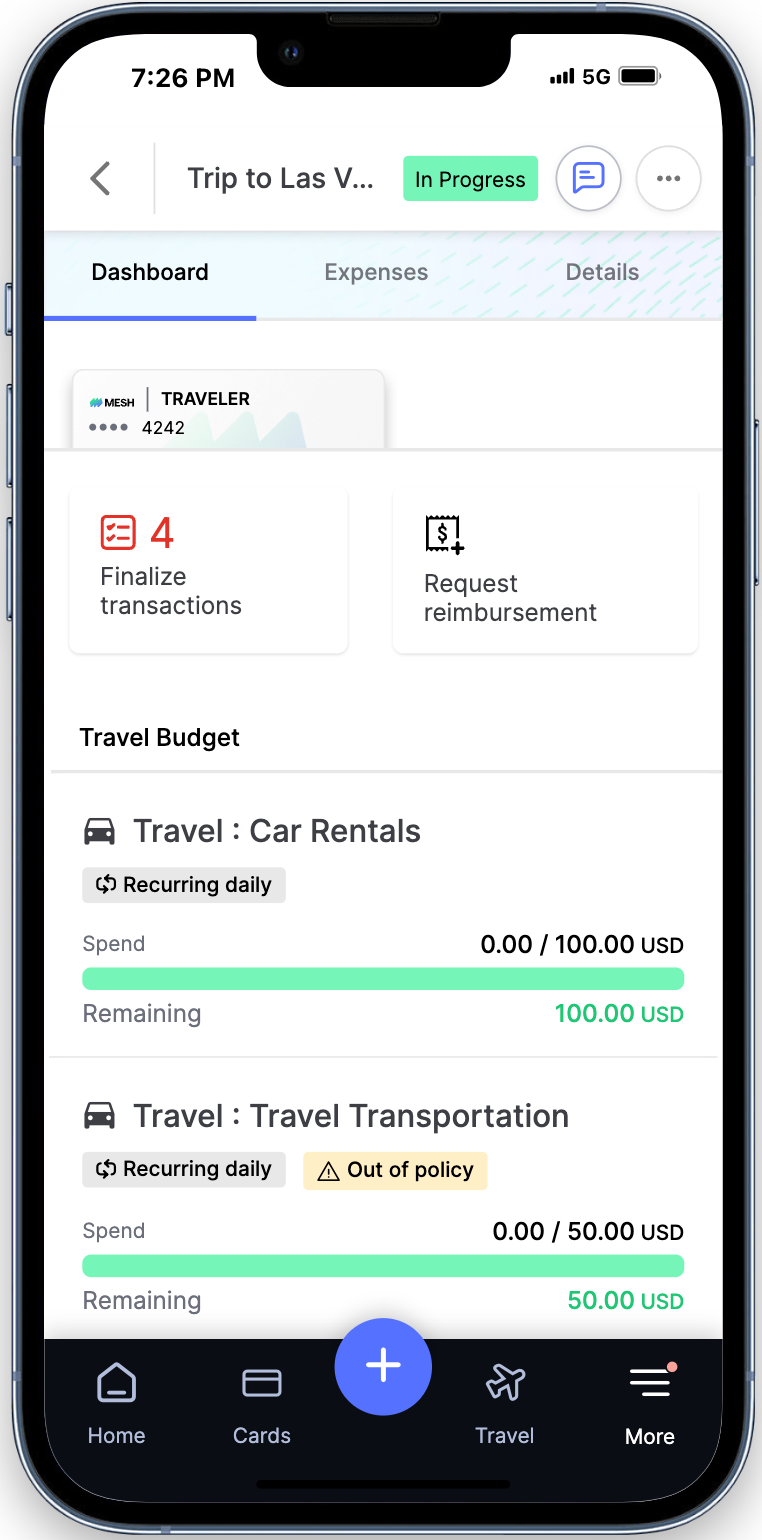Switch to the Details tab

pos(602,272)
